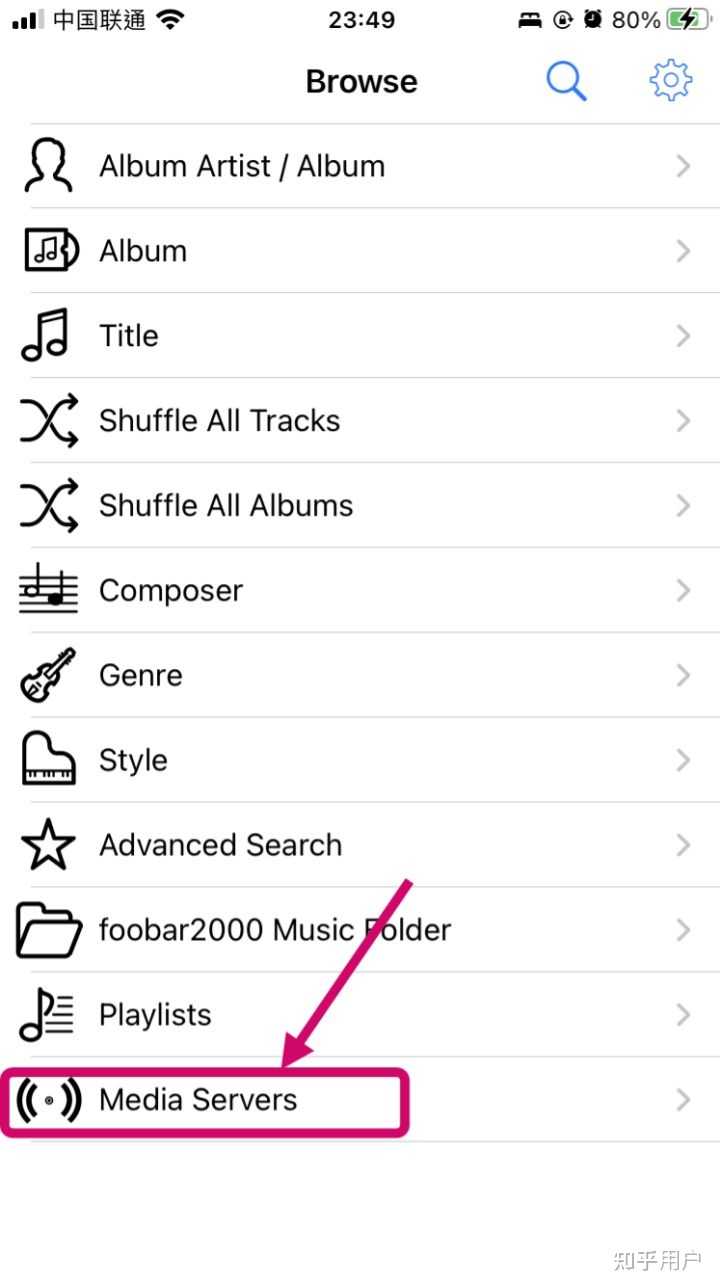Image resolution: width=720 pixels, height=1286 pixels.
Task: Open the Playlists list
Action: point(155,1015)
